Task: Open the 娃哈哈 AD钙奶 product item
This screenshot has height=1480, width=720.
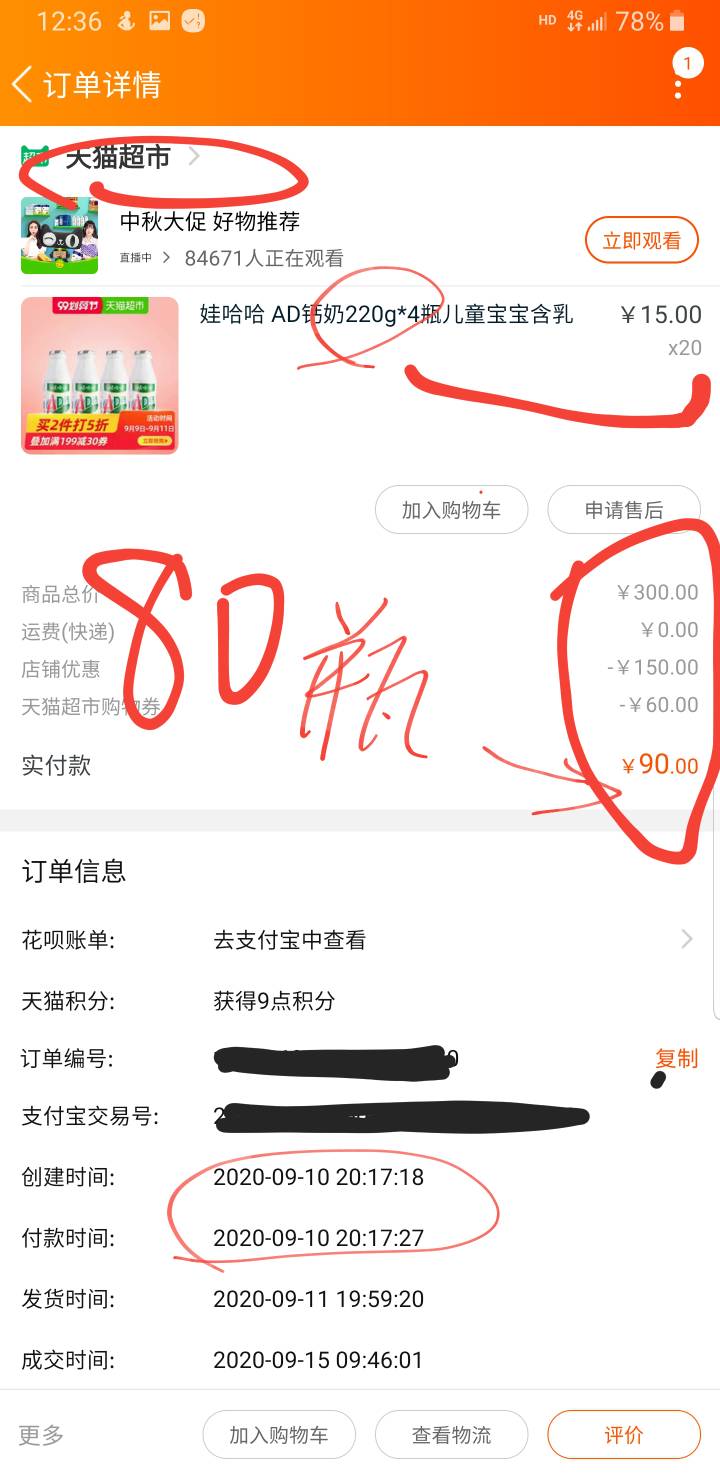Action: coord(360,375)
